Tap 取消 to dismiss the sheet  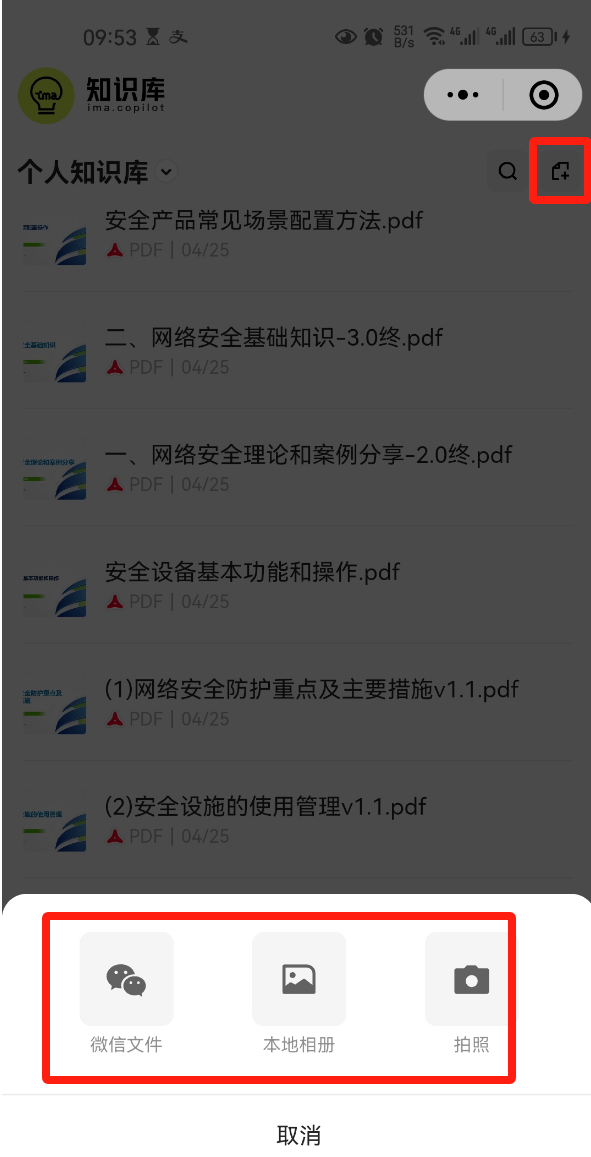tap(298, 1134)
